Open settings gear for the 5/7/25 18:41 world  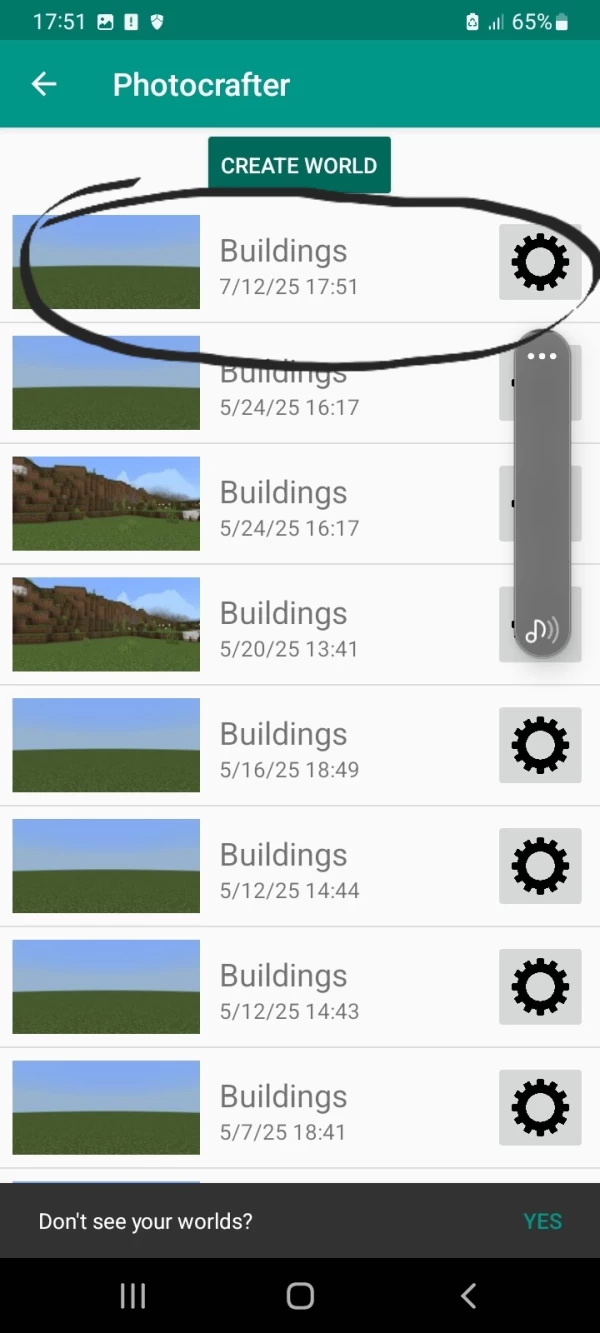pyautogui.click(x=539, y=1108)
